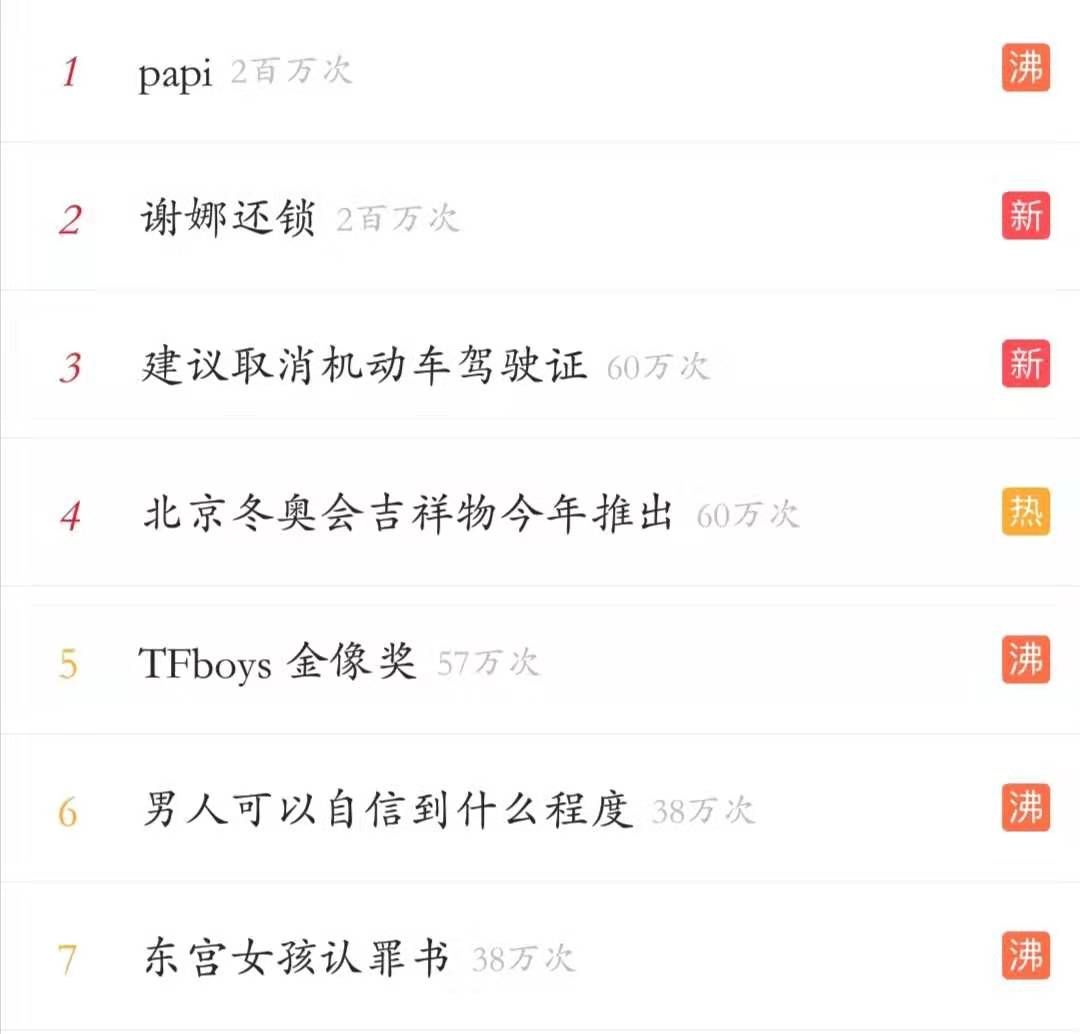1080x1034 pixels.
Task: Open the trending topic 谢娜还锁
Action: tap(228, 218)
